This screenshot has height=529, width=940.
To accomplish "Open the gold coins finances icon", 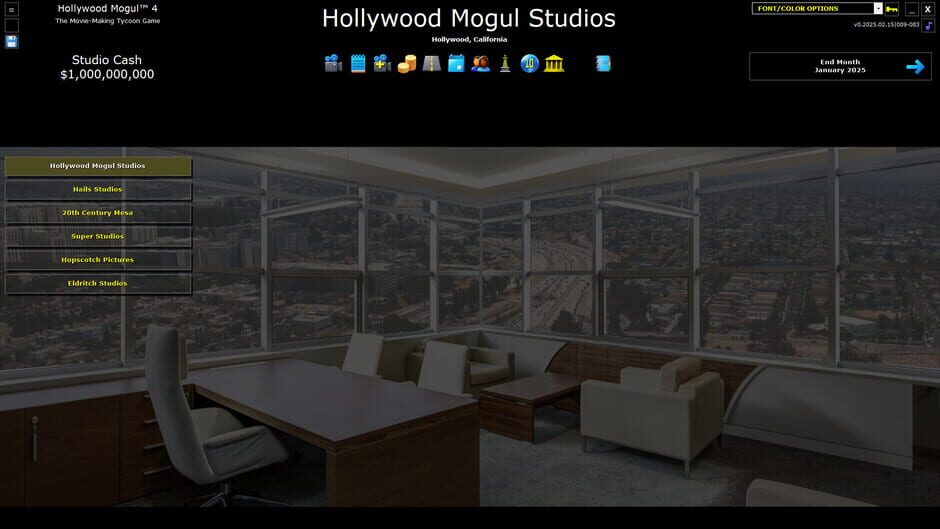I will click(x=406, y=64).
